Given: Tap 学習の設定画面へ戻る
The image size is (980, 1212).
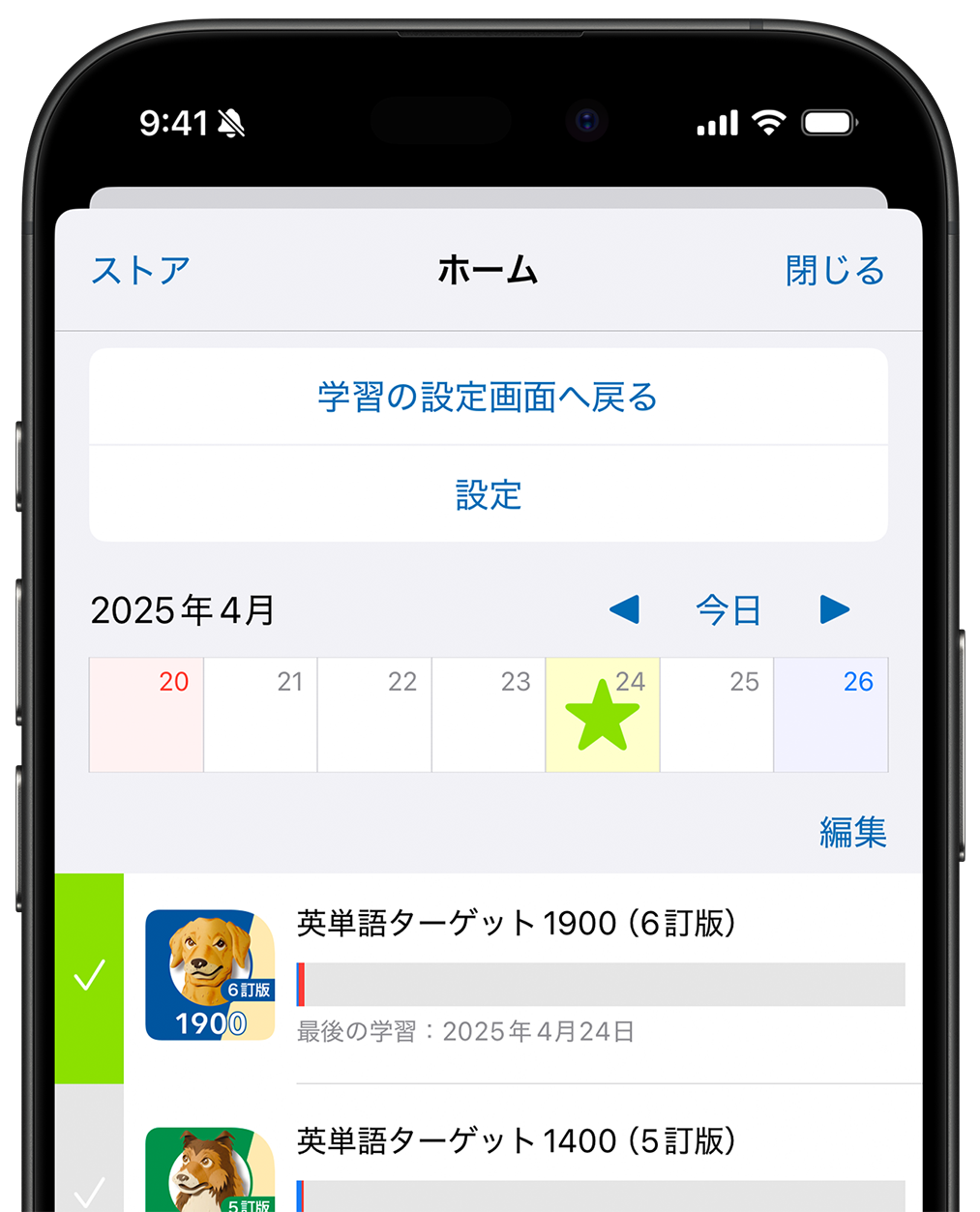Looking at the screenshot, I should click(x=488, y=398).
